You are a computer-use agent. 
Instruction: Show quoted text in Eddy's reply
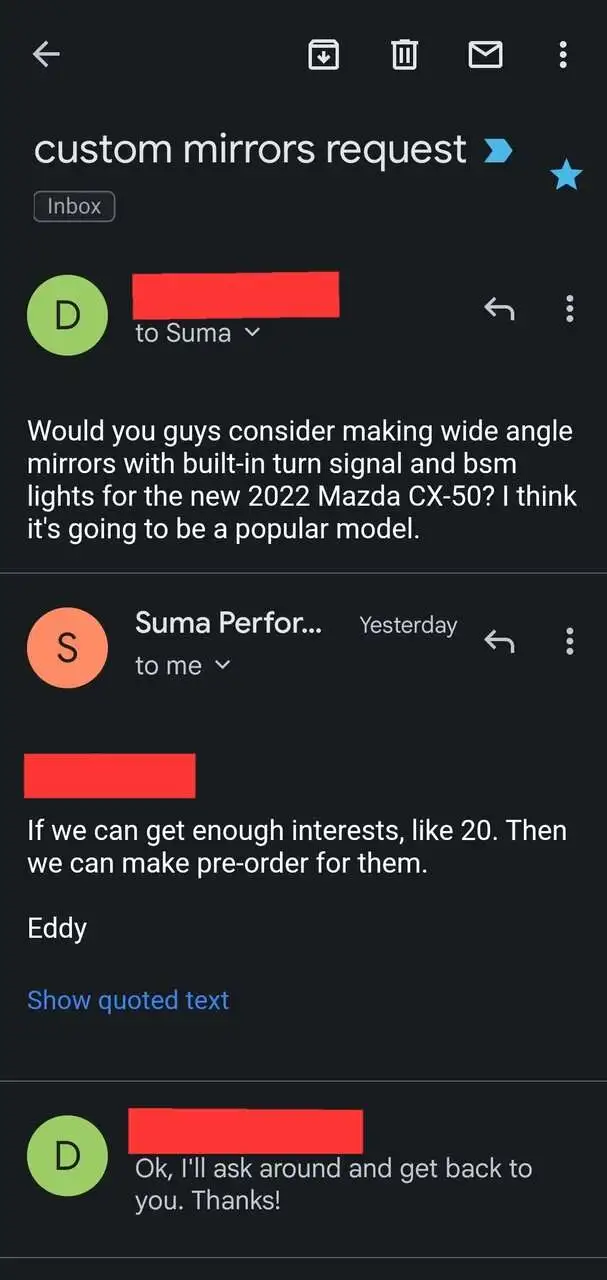(x=128, y=1000)
